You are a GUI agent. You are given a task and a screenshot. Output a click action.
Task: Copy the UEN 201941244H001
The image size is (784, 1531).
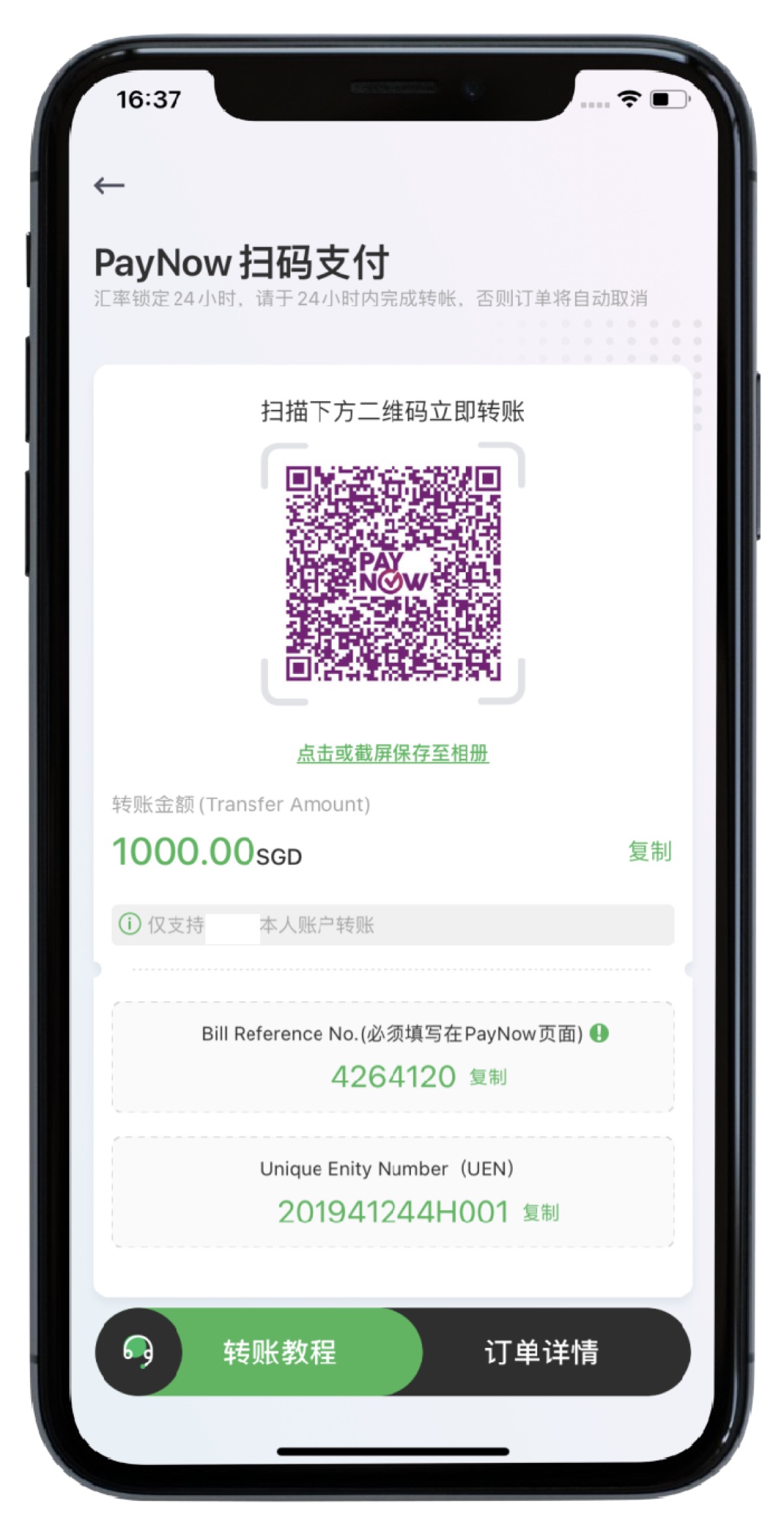(x=541, y=1212)
